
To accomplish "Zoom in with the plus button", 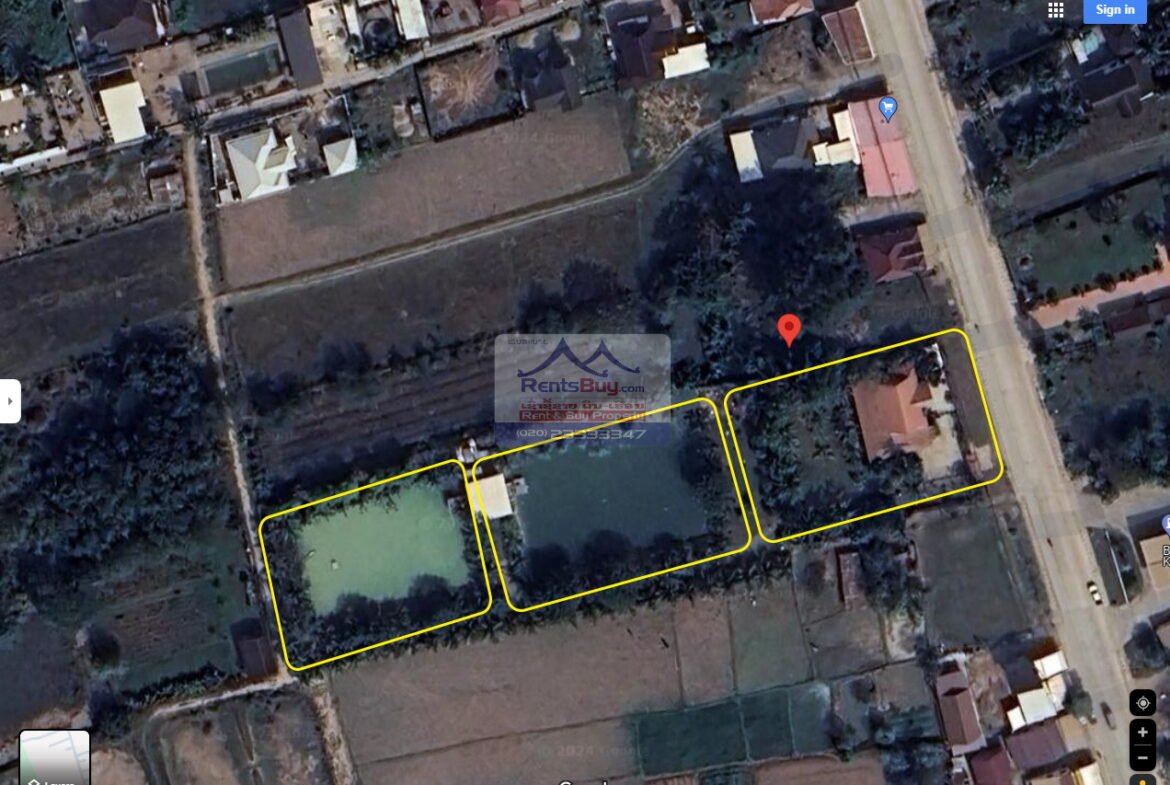I will point(1142,733).
